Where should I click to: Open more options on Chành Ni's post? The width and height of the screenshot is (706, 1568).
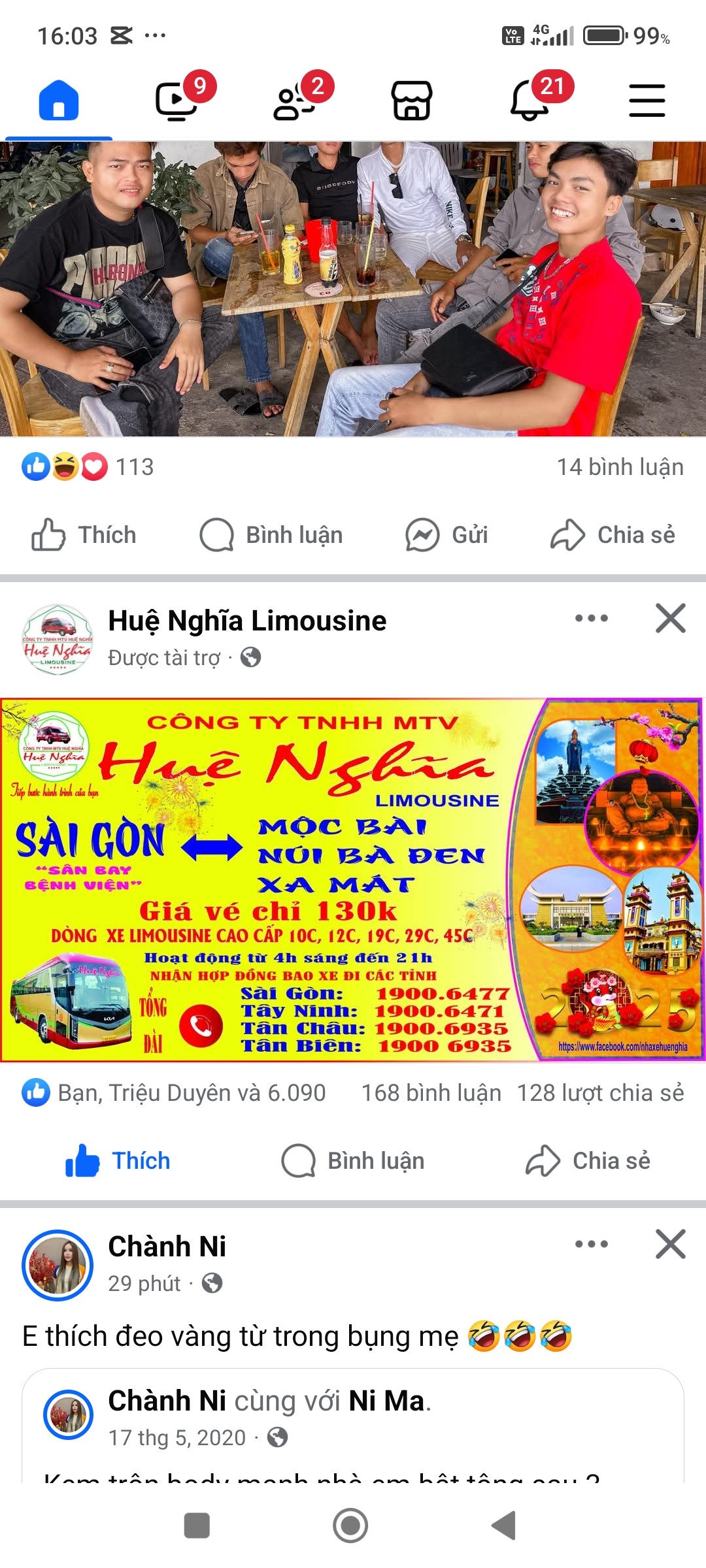point(591,1244)
